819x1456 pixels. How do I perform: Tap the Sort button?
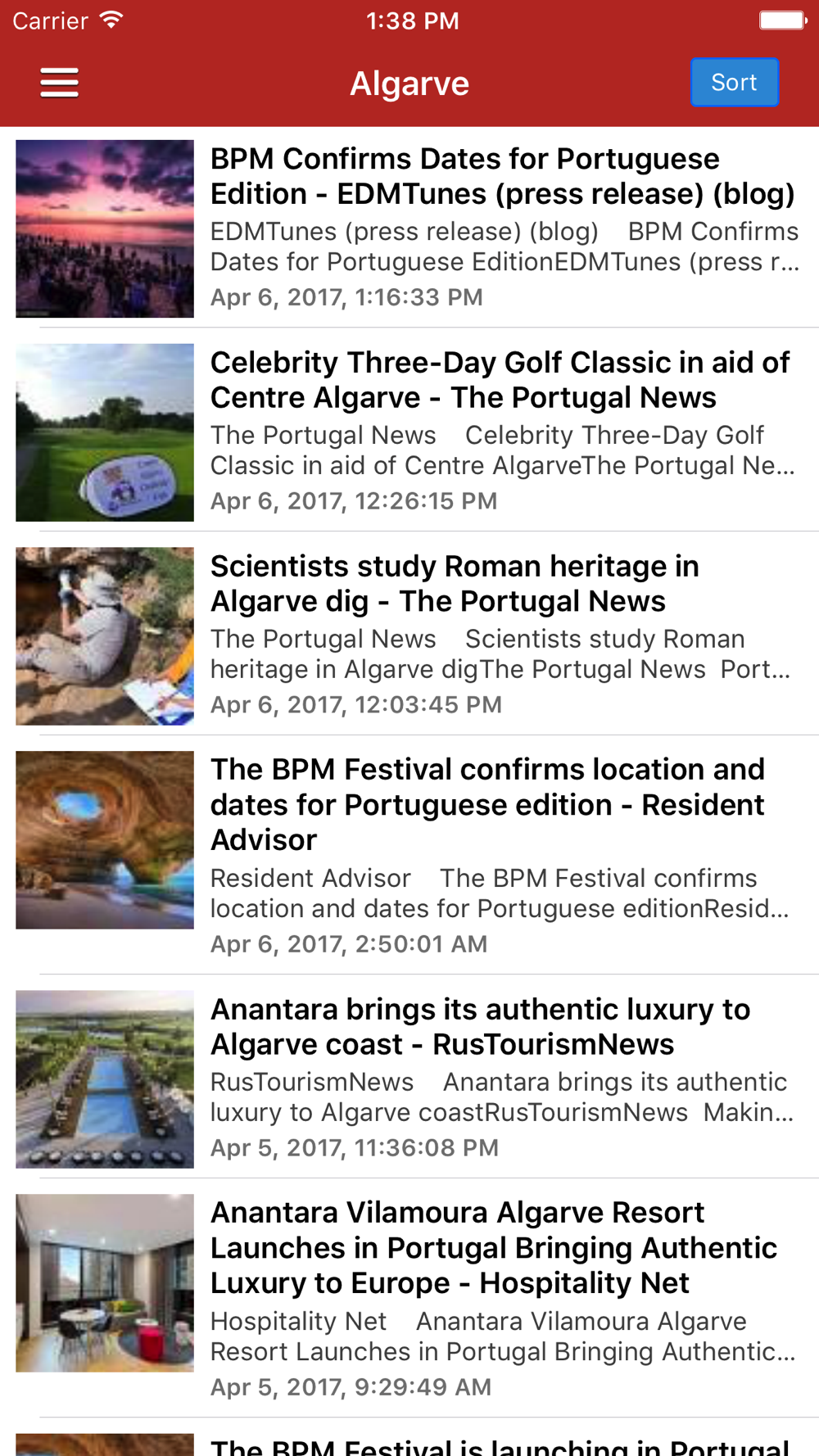[734, 83]
